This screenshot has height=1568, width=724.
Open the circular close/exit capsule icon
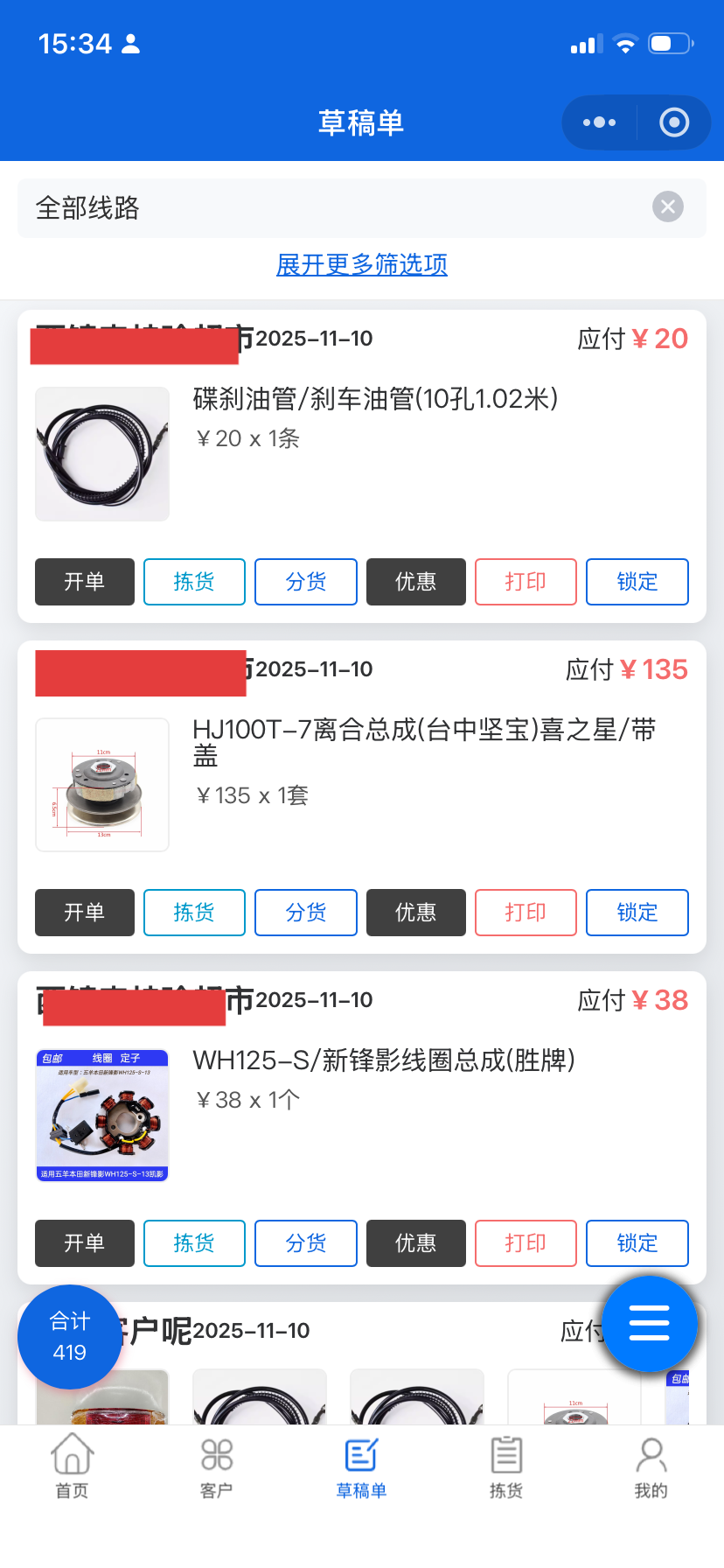pyautogui.click(x=673, y=122)
